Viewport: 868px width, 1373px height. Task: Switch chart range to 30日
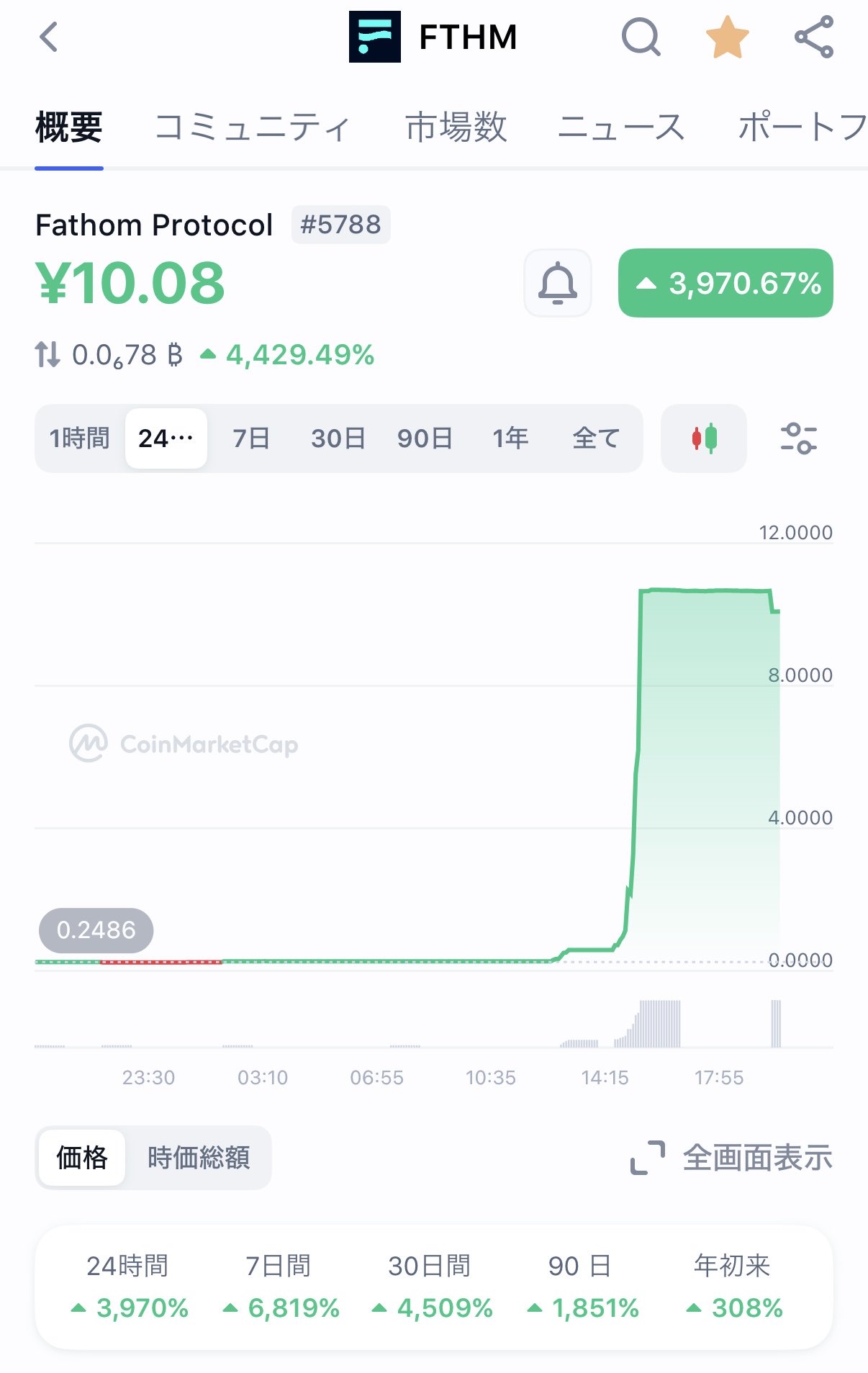(x=338, y=438)
